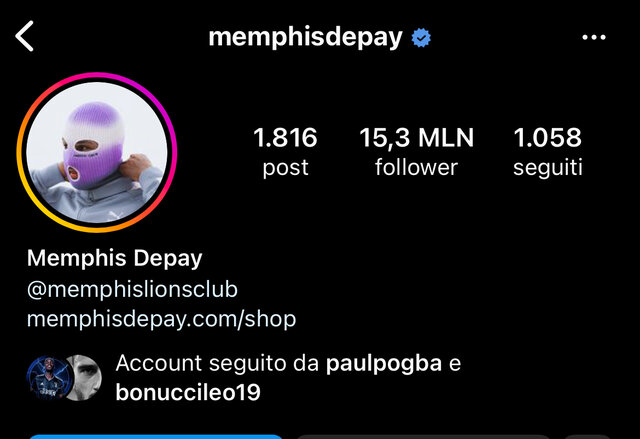The height and width of the screenshot is (439, 640).
Task: Open the 15,3 MLN follower list
Action: [x=416, y=151]
